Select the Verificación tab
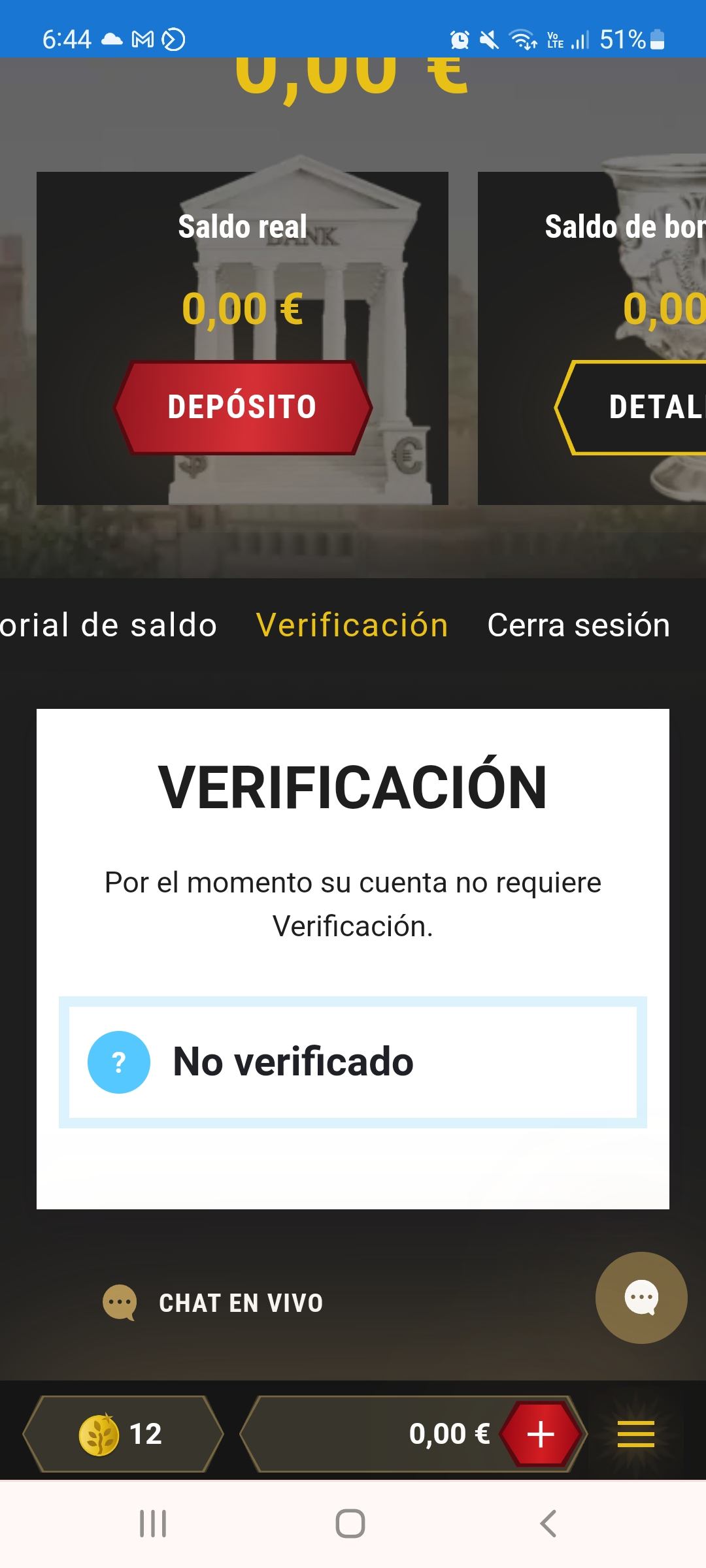The image size is (706, 1568). click(x=352, y=625)
